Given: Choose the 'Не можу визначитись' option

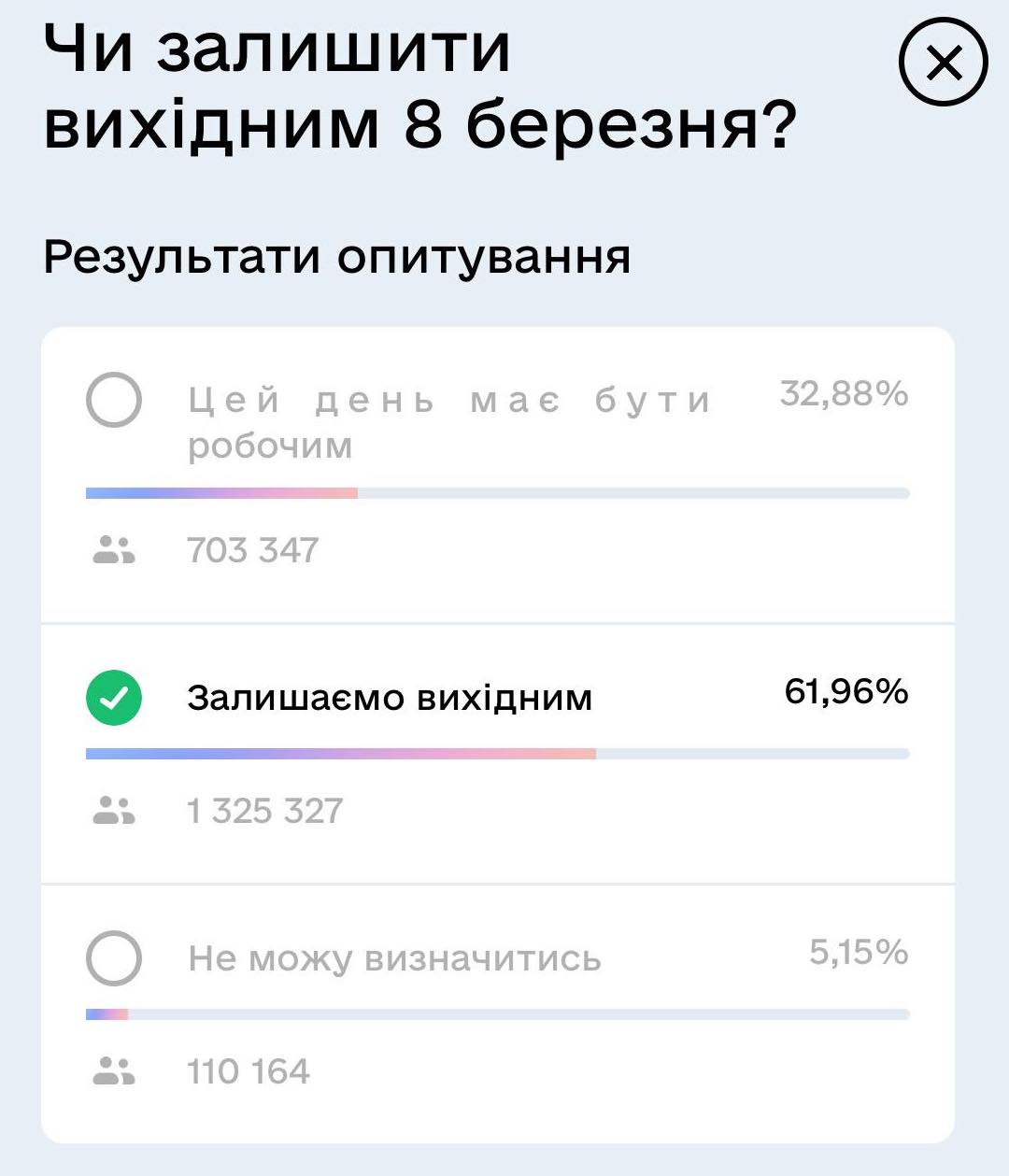Looking at the screenshot, I should pyautogui.click(x=114, y=958).
